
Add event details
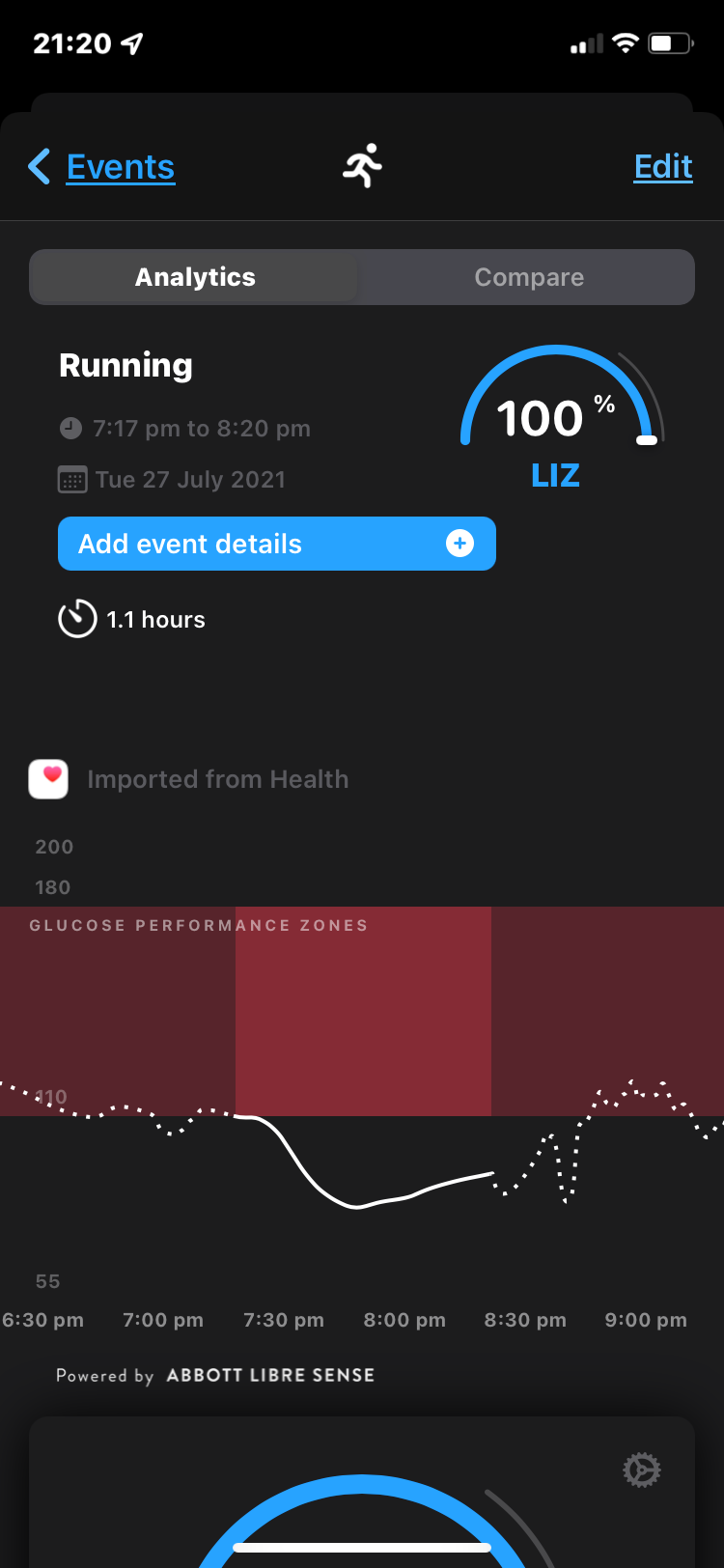coord(276,544)
